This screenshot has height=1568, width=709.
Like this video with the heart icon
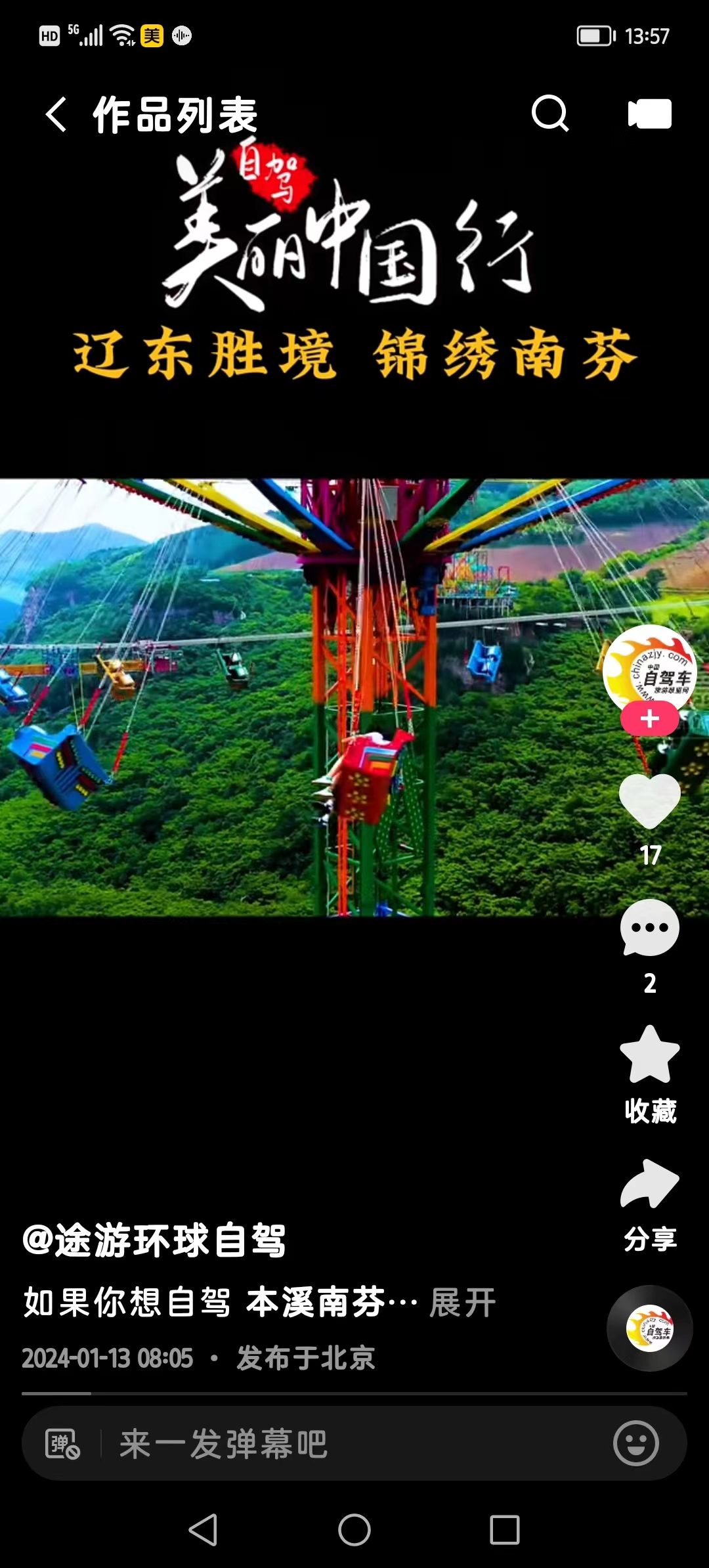point(649,801)
